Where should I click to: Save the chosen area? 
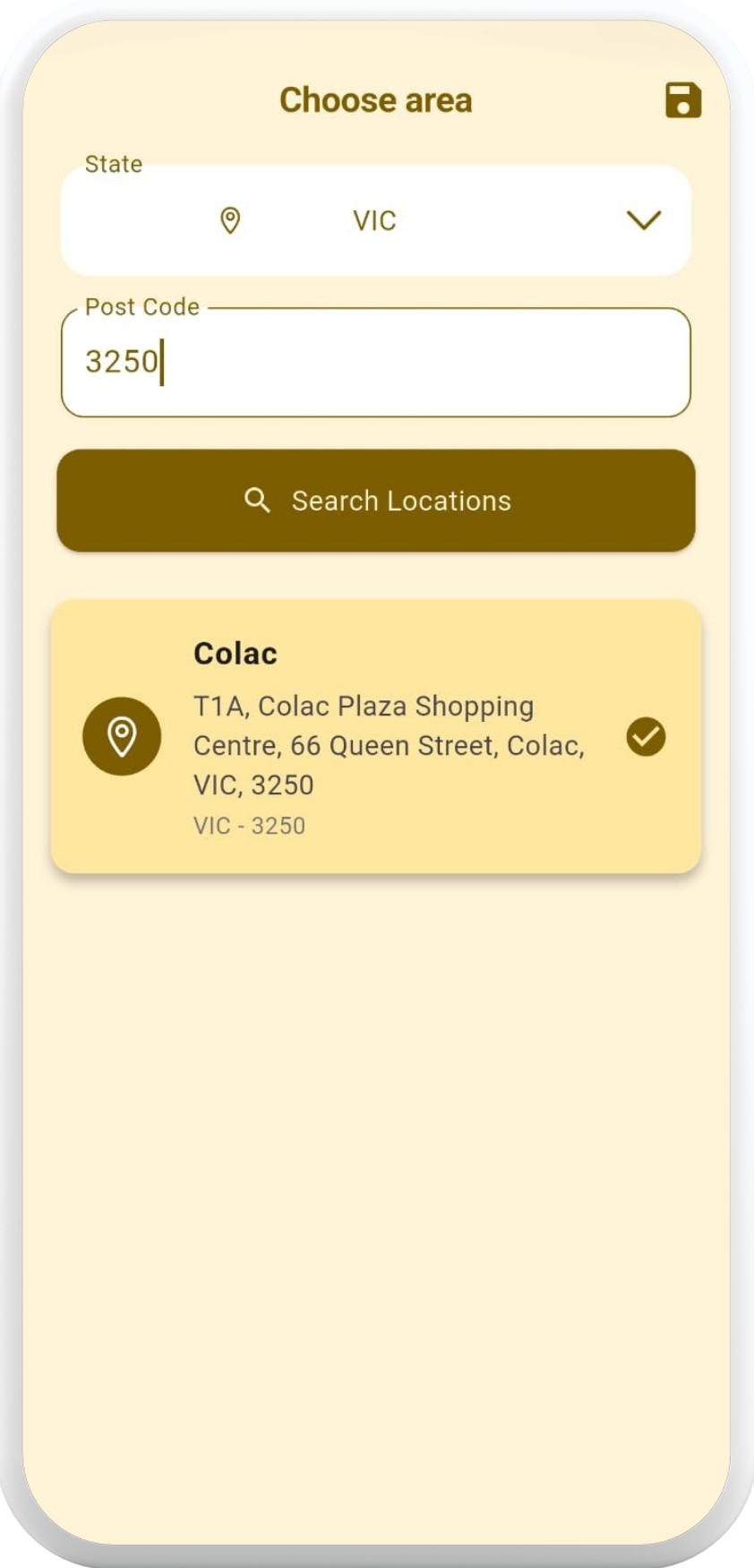click(682, 100)
